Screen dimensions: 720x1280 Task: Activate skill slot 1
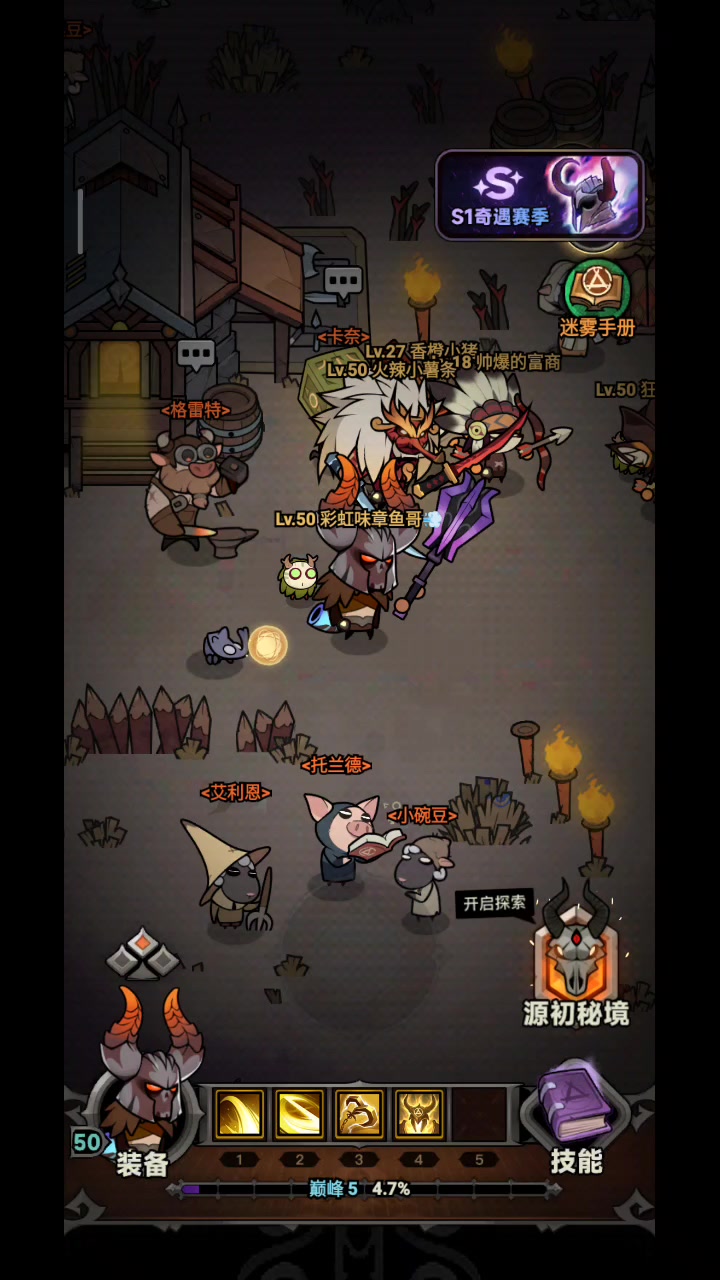pyautogui.click(x=240, y=1115)
